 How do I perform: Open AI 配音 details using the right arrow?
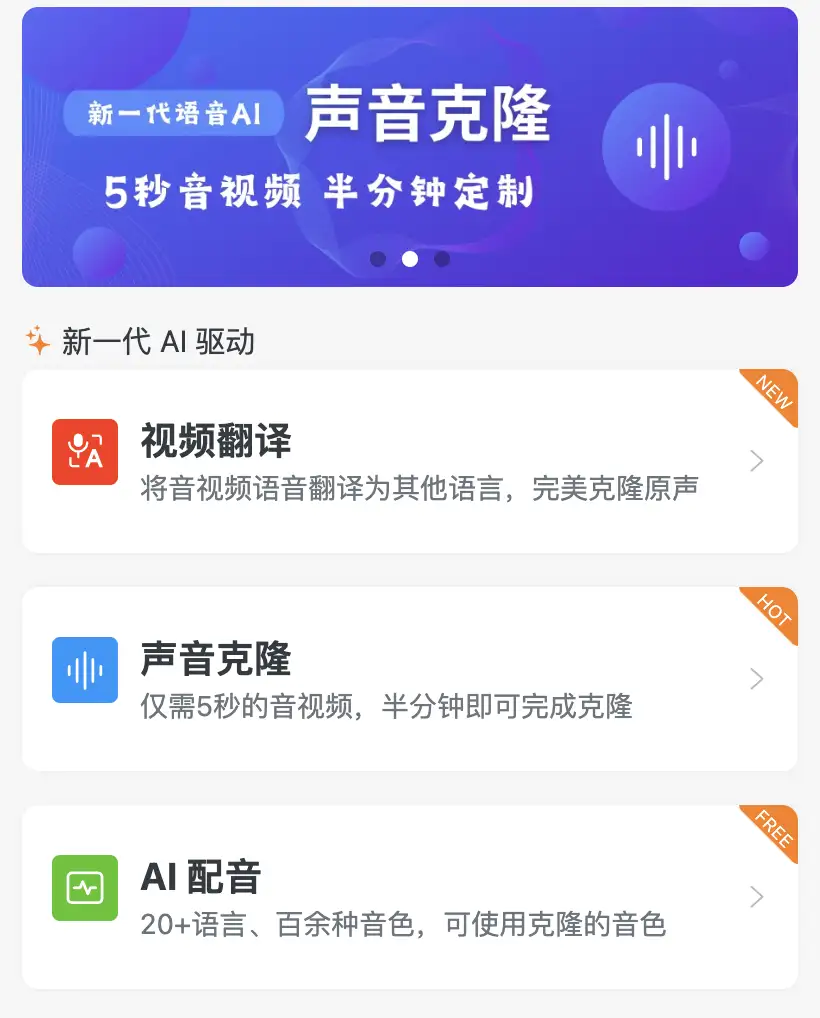point(756,896)
